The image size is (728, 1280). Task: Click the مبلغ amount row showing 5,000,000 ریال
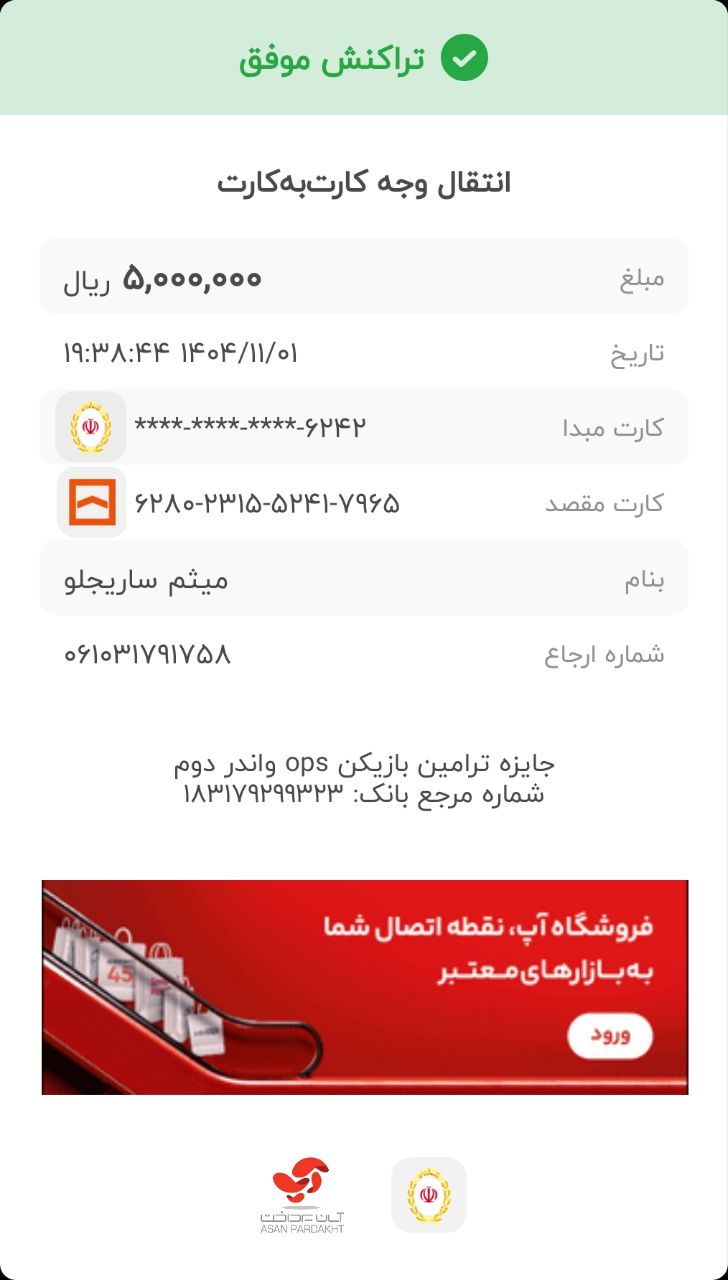pyautogui.click(x=364, y=276)
